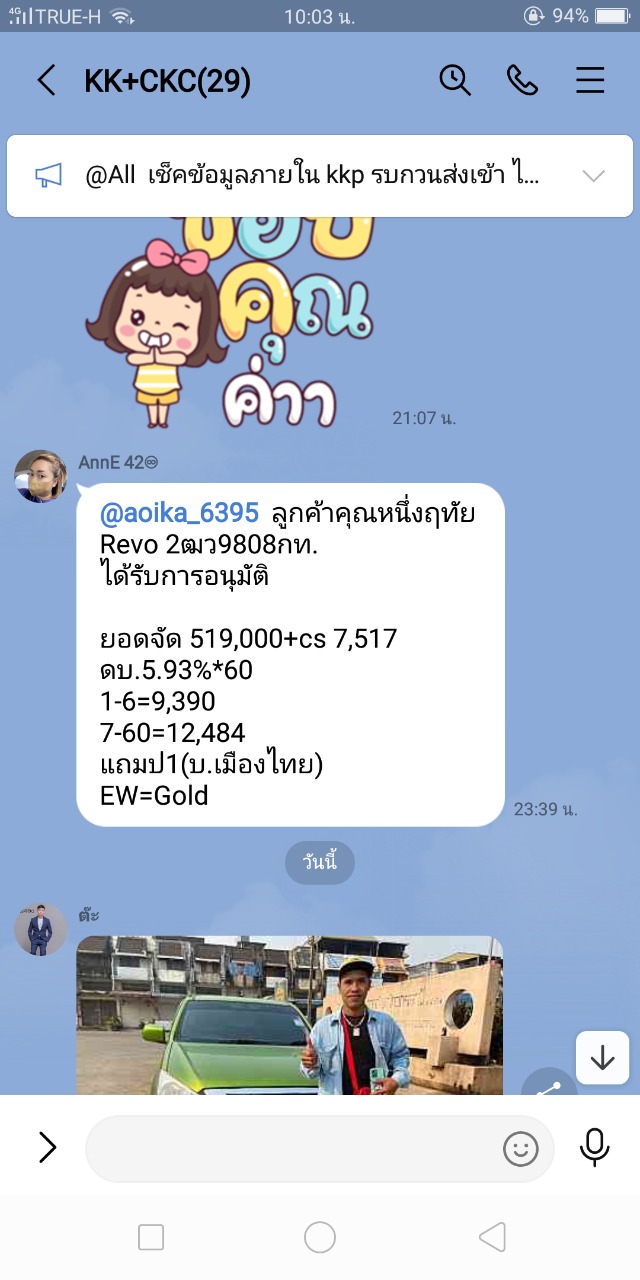Record a voice message
This screenshot has width=640, height=1280.
click(x=594, y=1148)
